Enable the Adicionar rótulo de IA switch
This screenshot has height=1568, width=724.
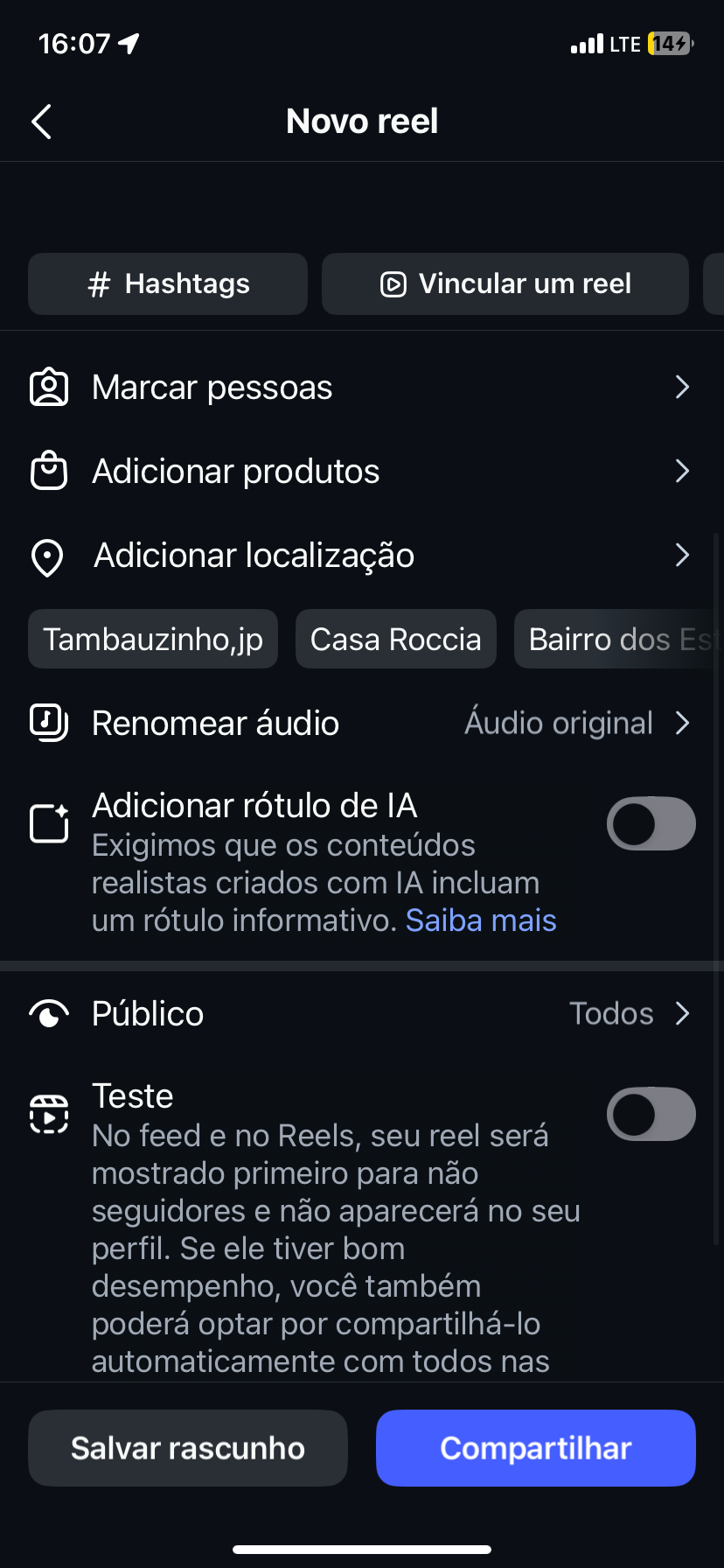click(x=651, y=823)
